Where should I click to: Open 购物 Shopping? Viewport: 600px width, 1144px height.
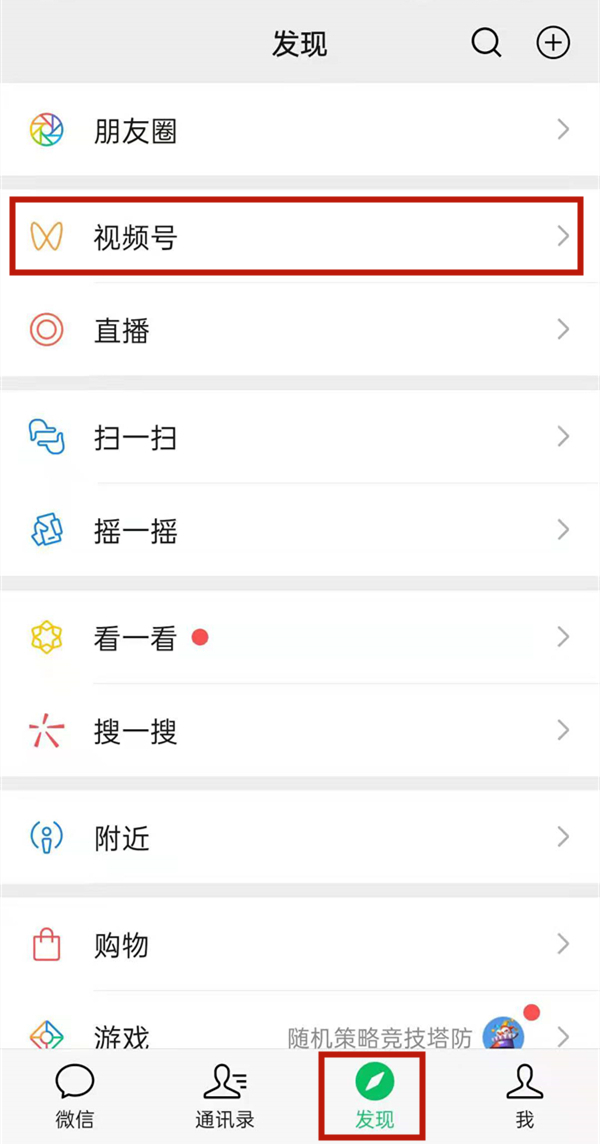click(x=300, y=944)
